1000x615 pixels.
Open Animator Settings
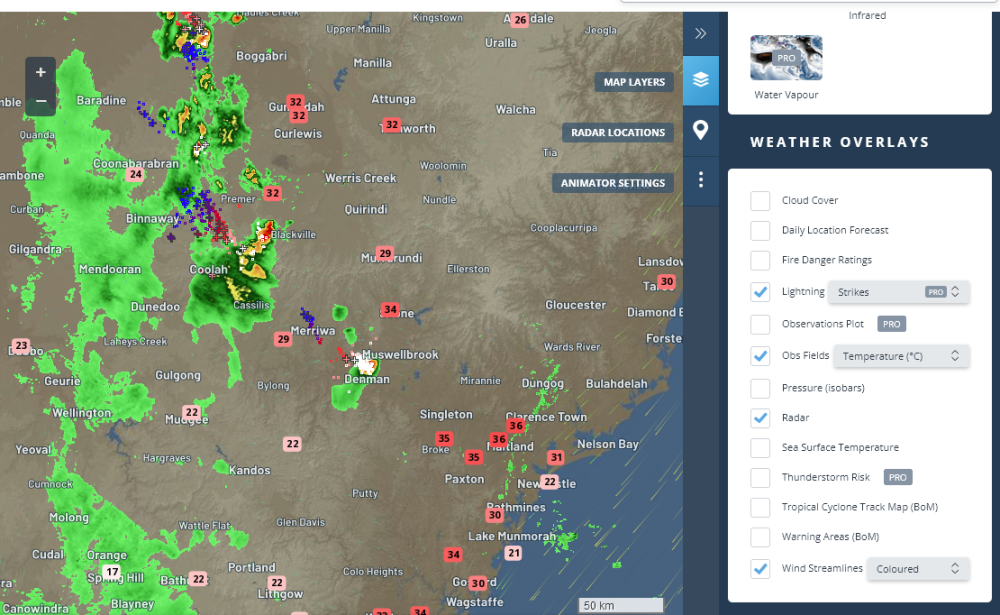(x=612, y=183)
